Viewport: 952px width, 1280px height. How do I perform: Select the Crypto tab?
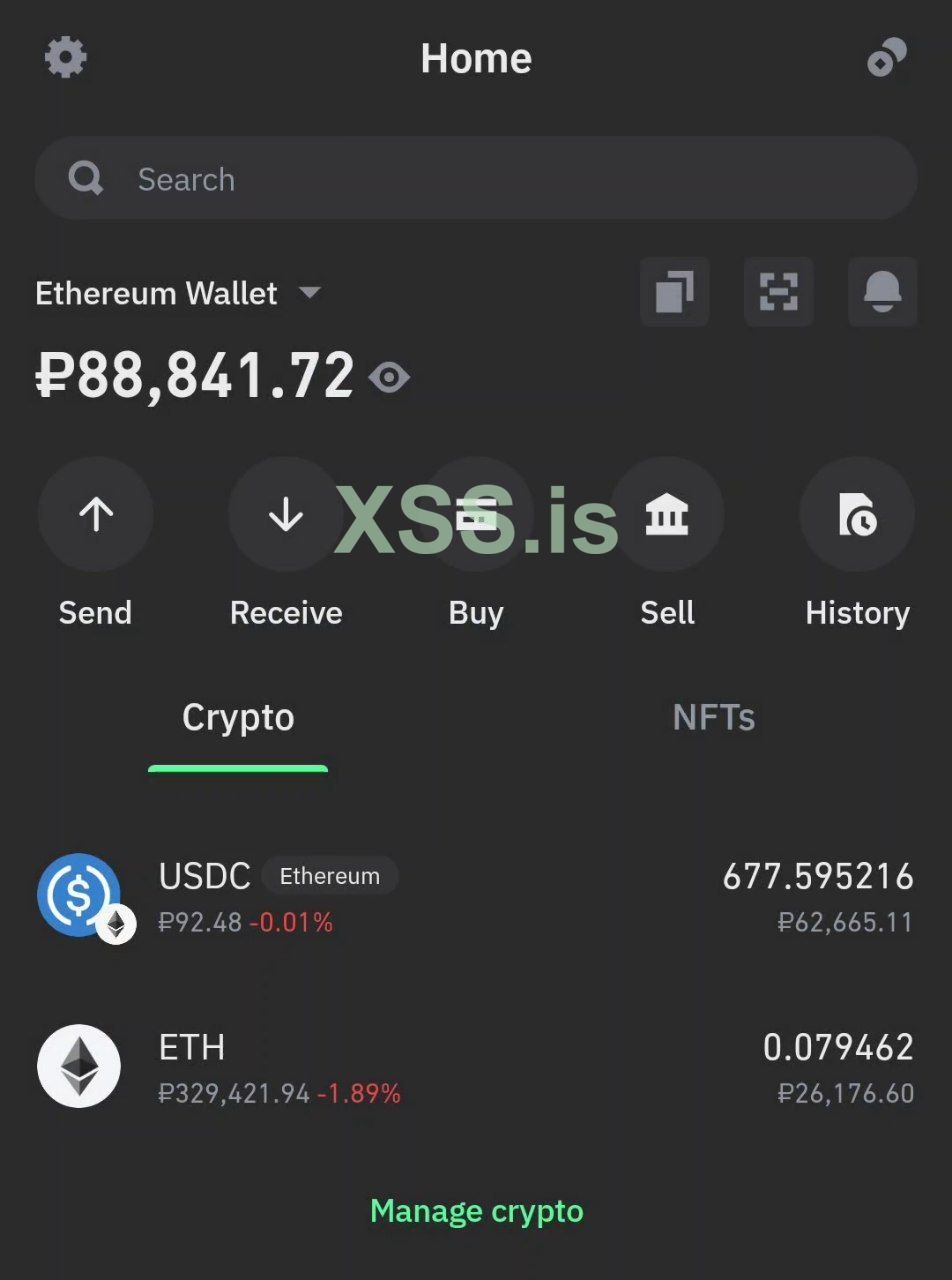(x=237, y=717)
